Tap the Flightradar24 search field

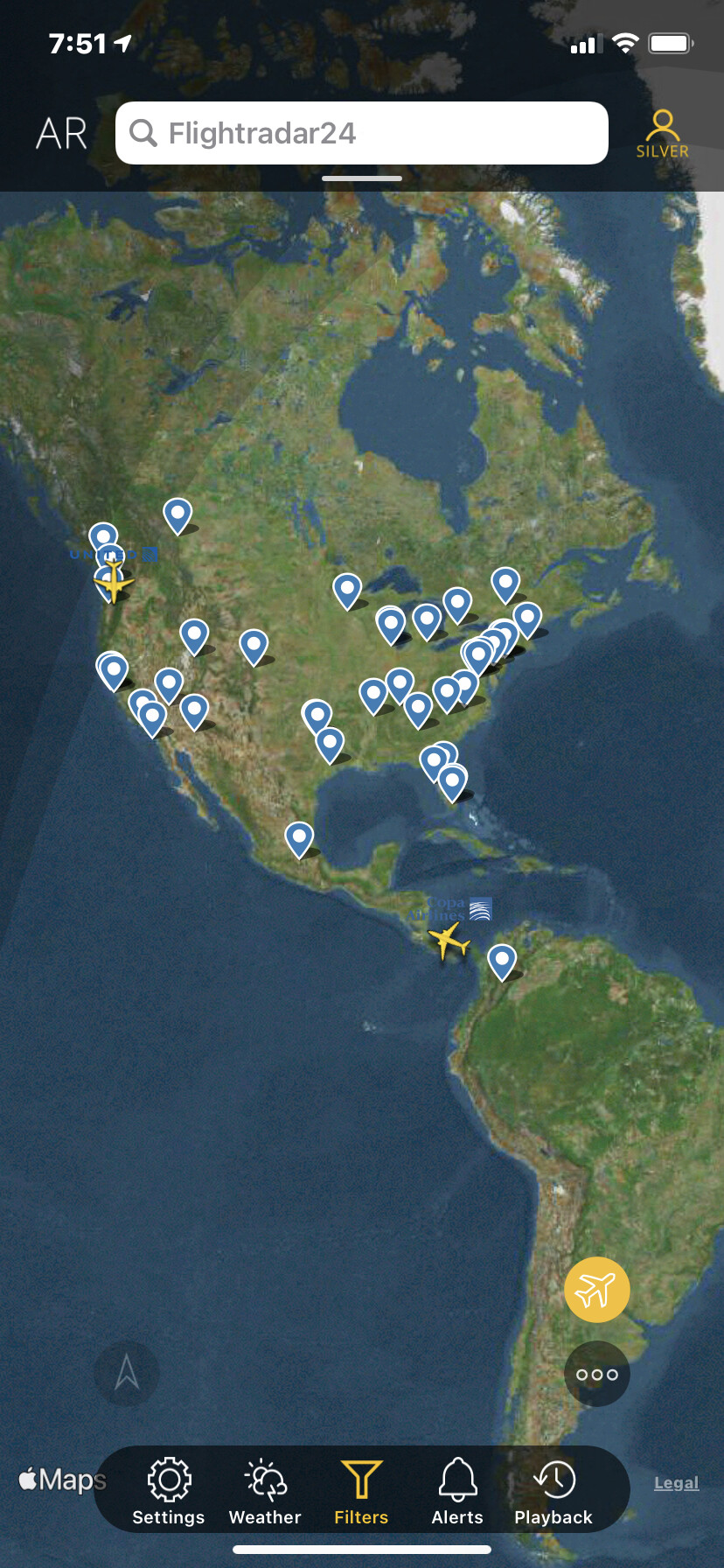pyautogui.click(x=361, y=133)
